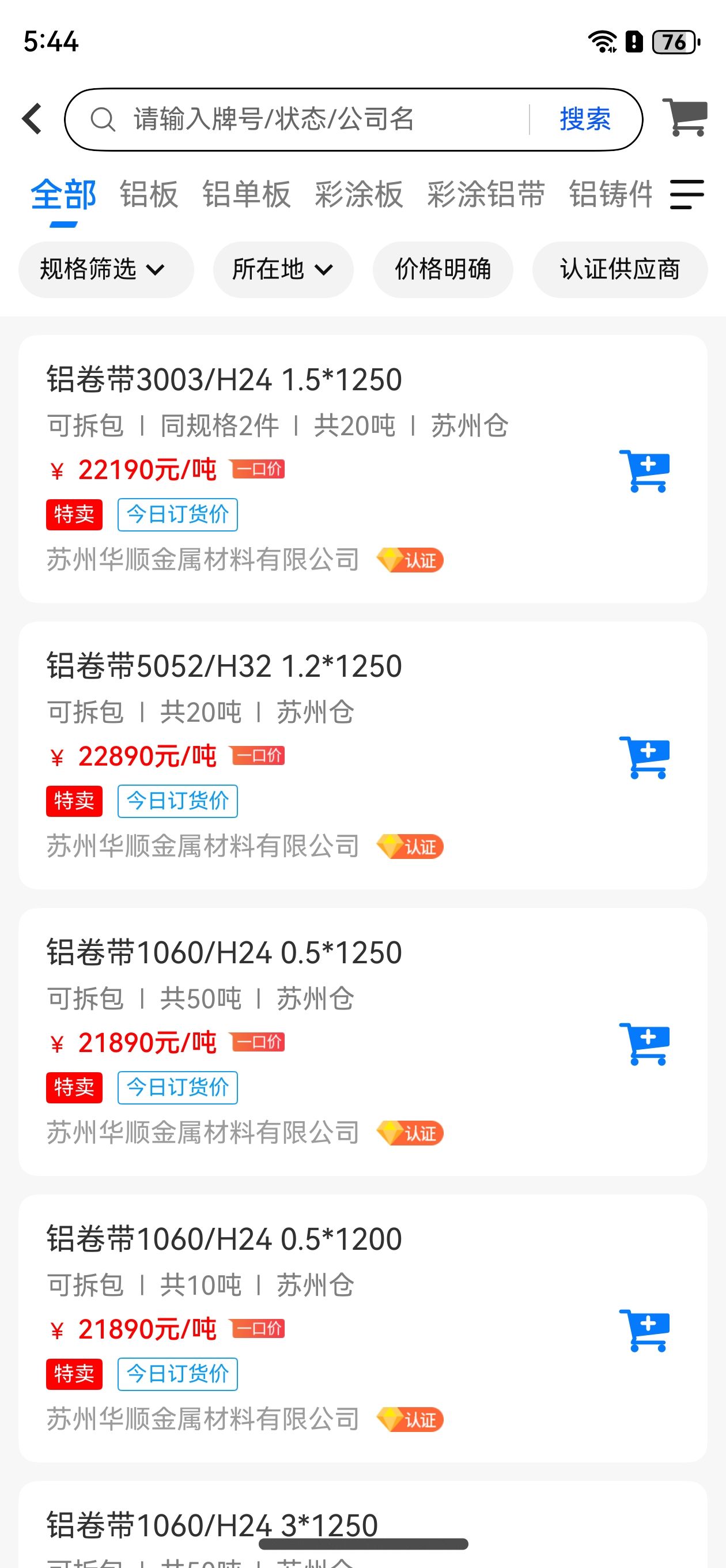Viewport: 726px width, 1568px height.
Task: Add 铝卷带5052/H32 1.2*1250 to cart
Action: pos(644,757)
